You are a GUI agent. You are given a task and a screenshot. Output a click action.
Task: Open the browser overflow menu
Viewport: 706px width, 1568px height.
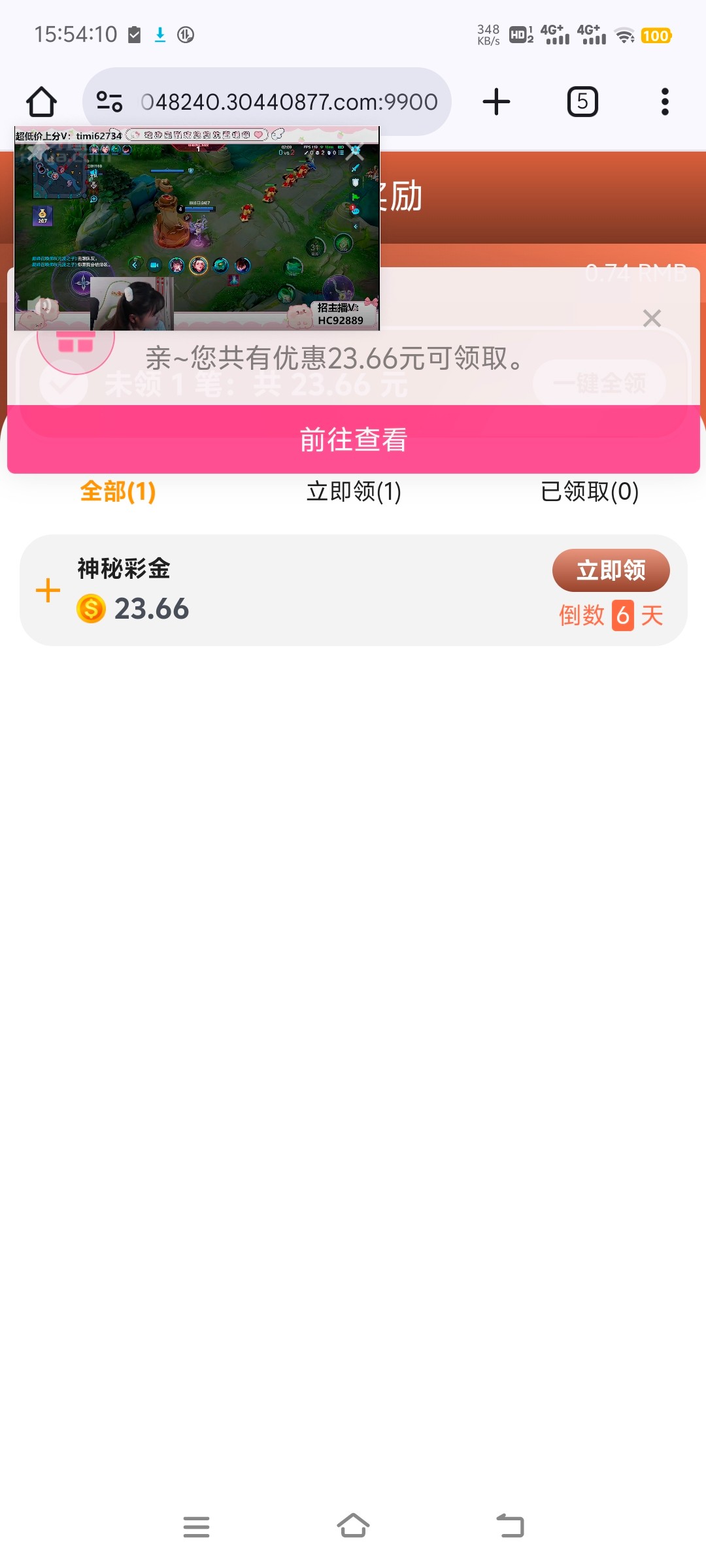tap(665, 102)
